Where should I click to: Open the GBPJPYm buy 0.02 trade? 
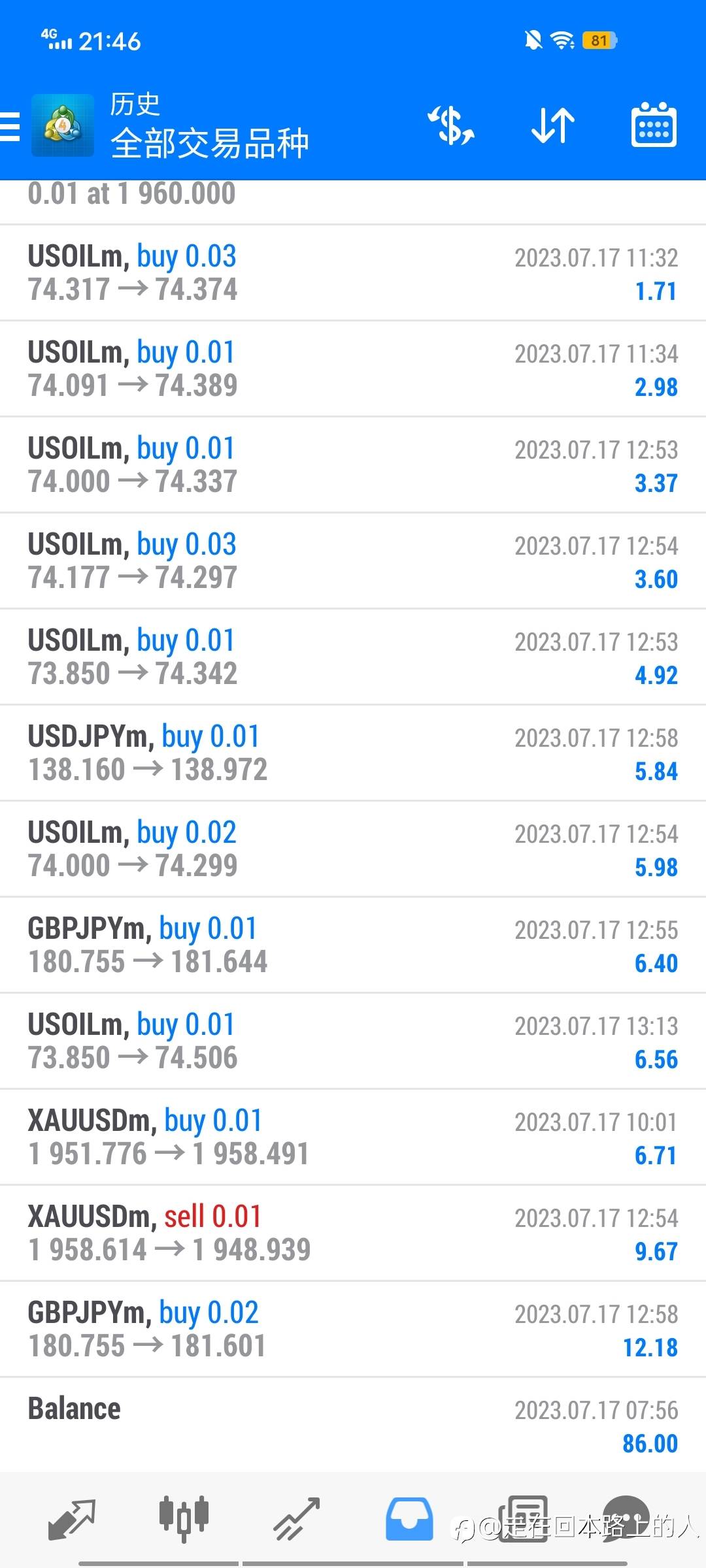353,1330
